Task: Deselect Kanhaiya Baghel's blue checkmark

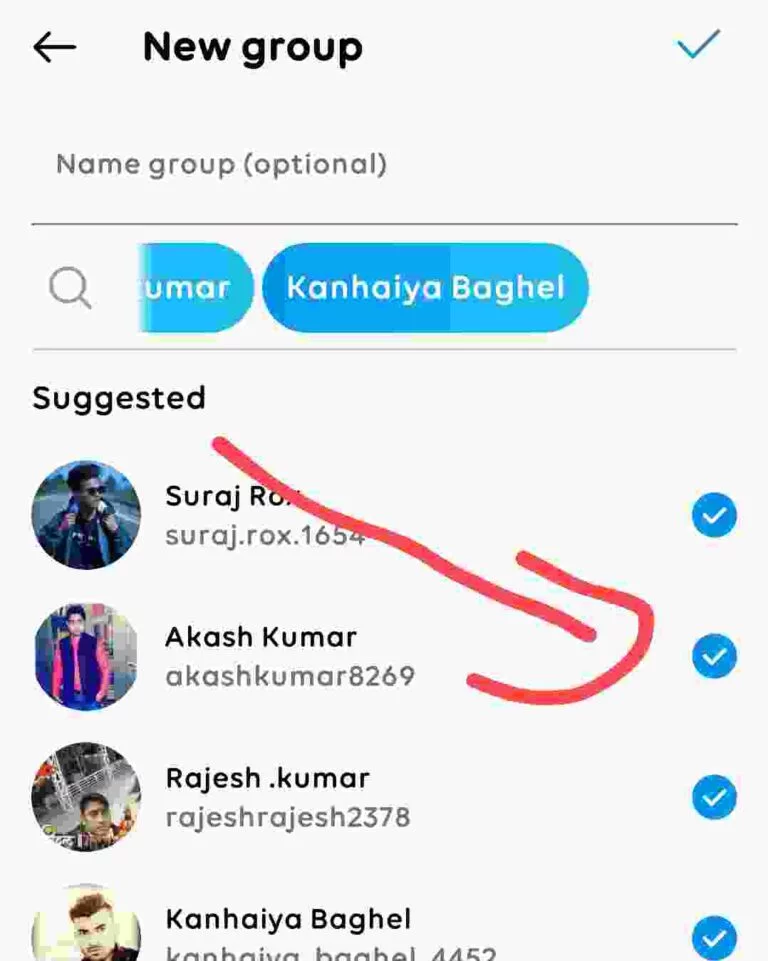Action: pyautogui.click(x=714, y=937)
